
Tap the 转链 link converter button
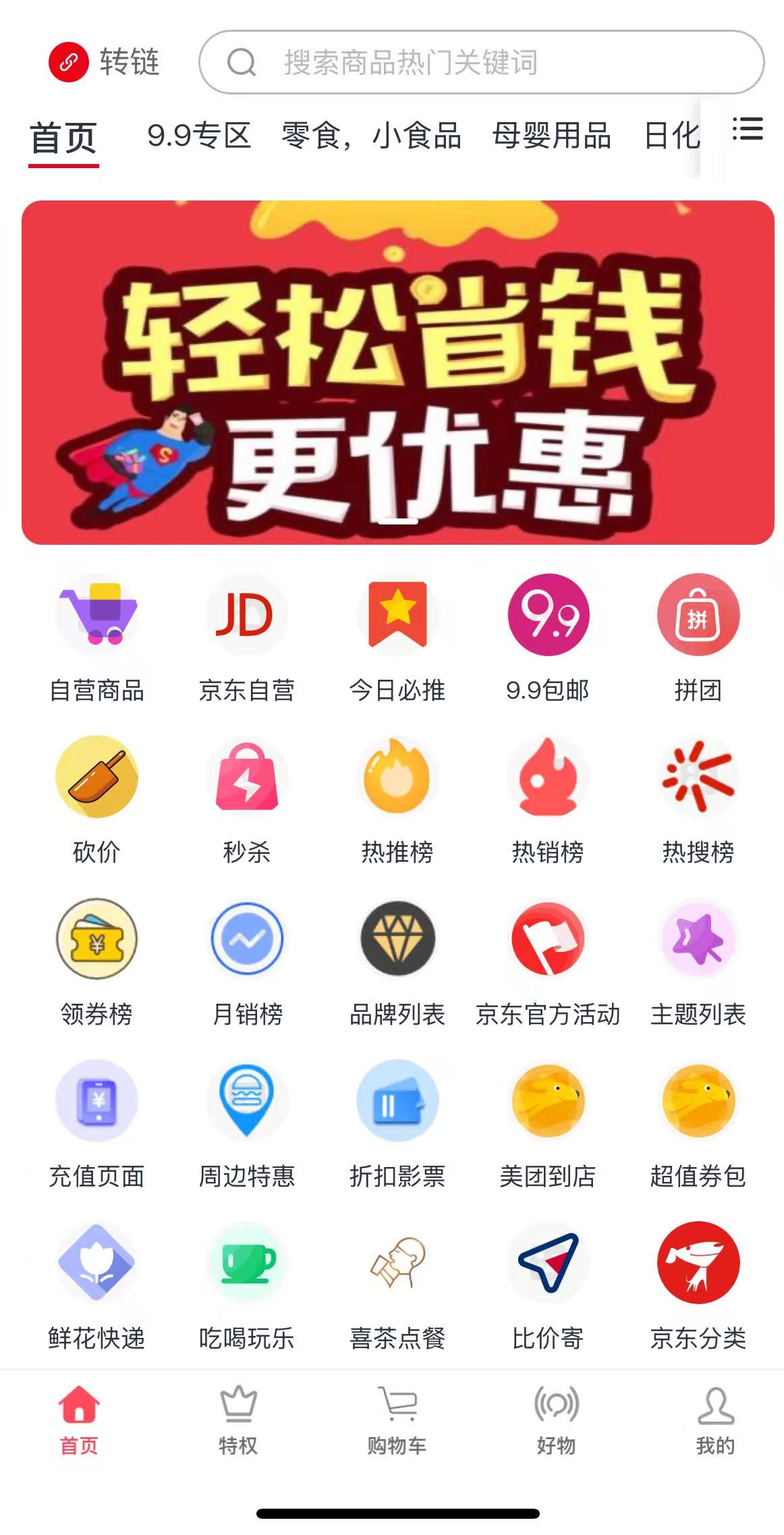click(x=104, y=62)
